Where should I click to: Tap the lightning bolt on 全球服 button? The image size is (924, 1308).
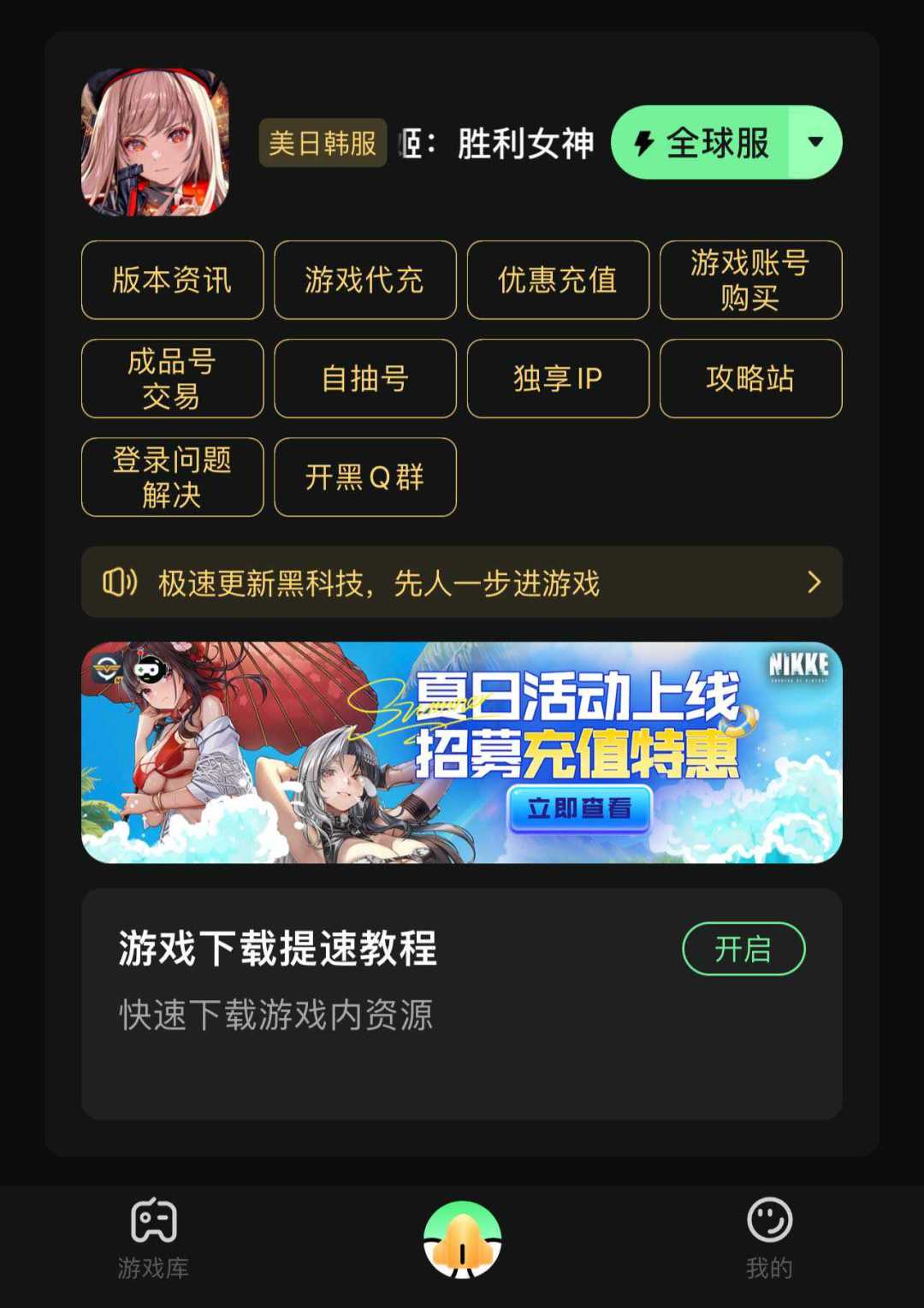point(643,143)
